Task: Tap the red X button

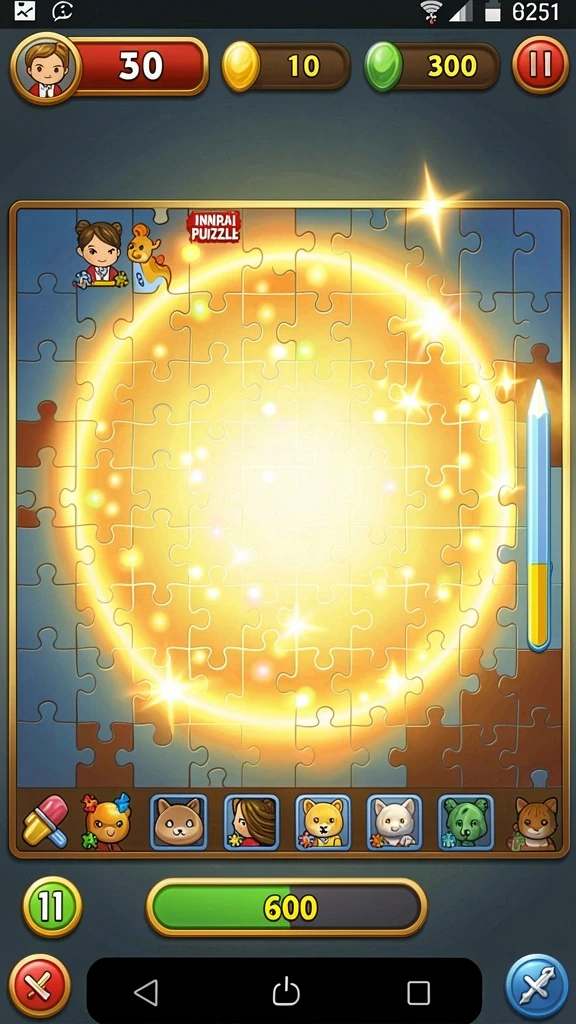Action: click(x=40, y=985)
